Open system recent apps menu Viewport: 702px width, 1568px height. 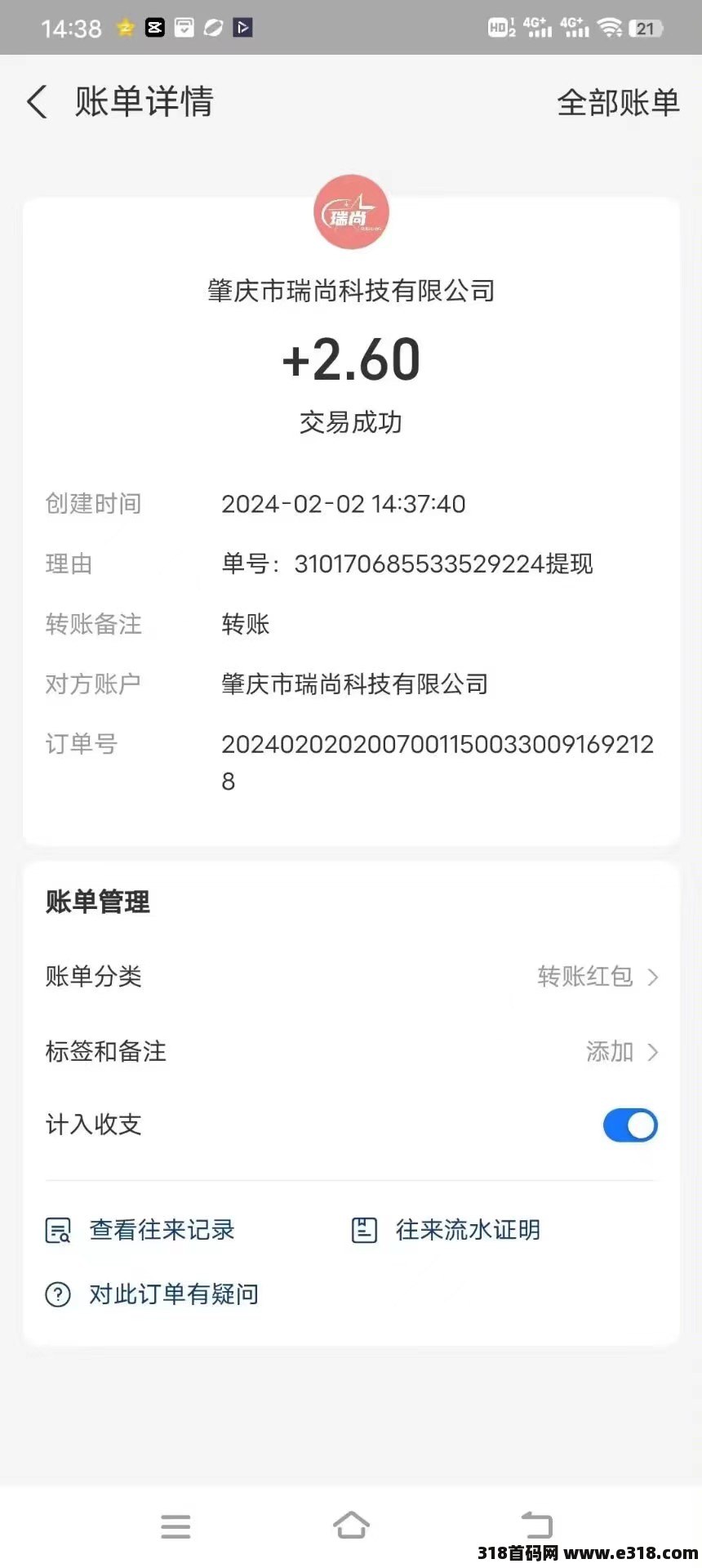pyautogui.click(x=175, y=1526)
